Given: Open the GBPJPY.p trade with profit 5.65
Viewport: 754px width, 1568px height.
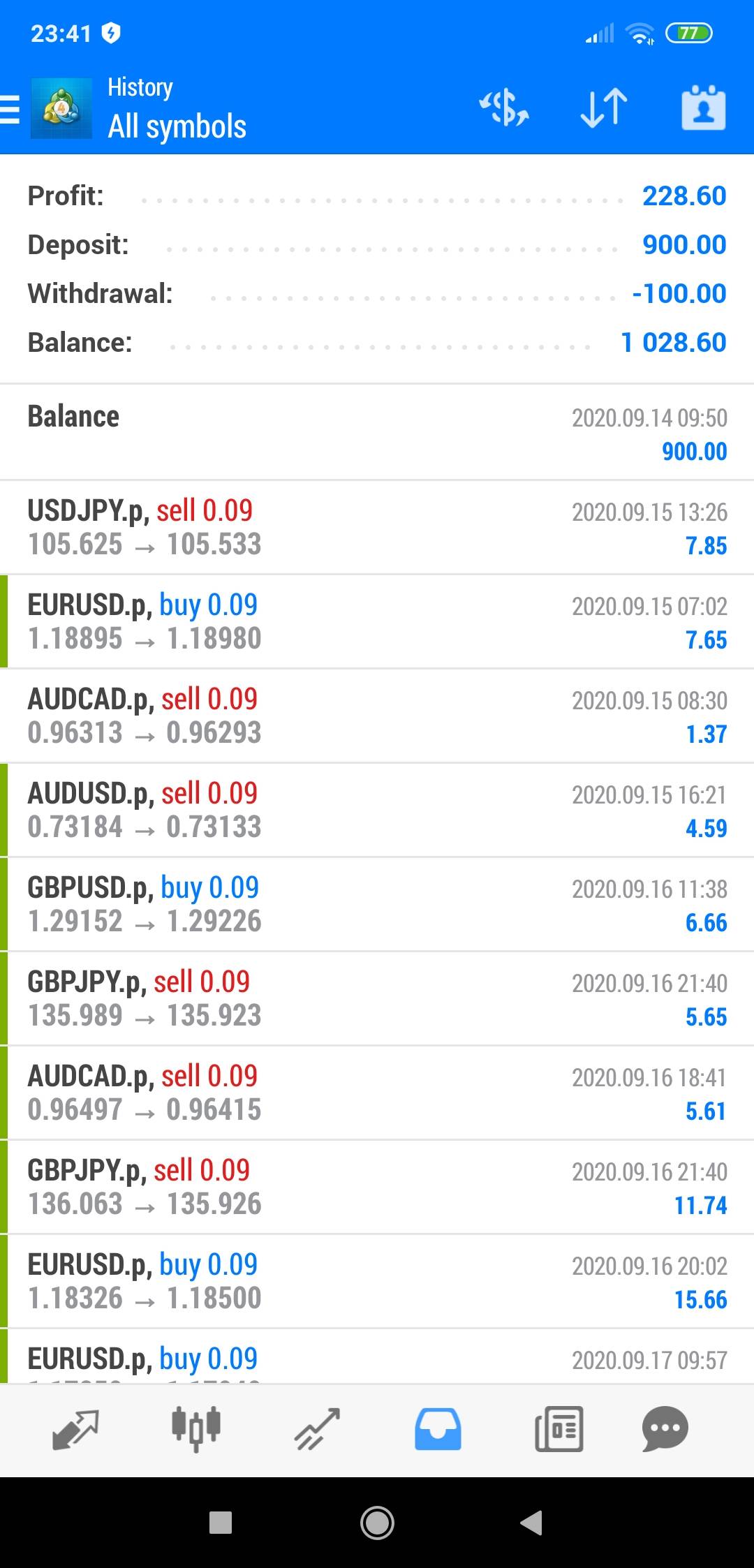Looking at the screenshot, I should pos(377,999).
